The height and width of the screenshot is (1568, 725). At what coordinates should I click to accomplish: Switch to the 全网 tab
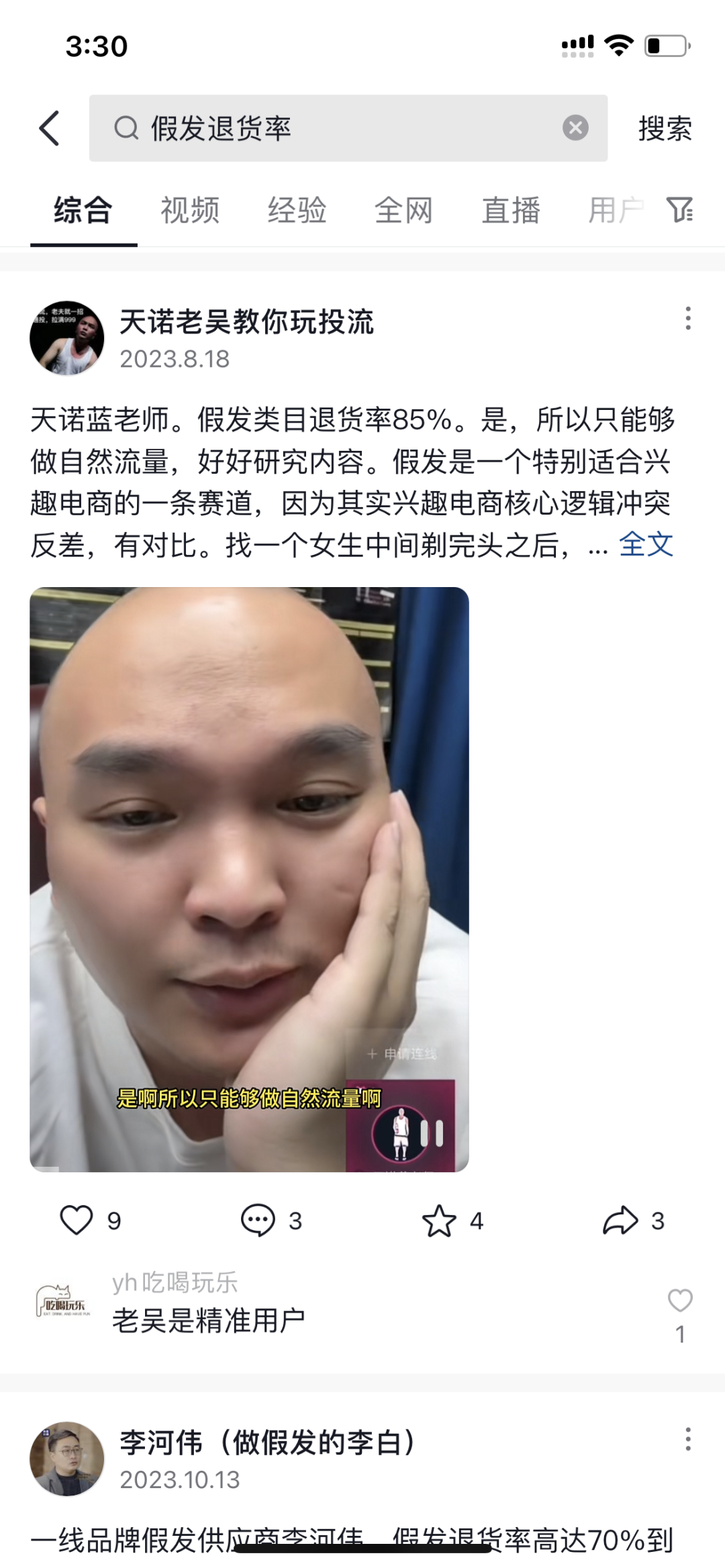tap(403, 210)
